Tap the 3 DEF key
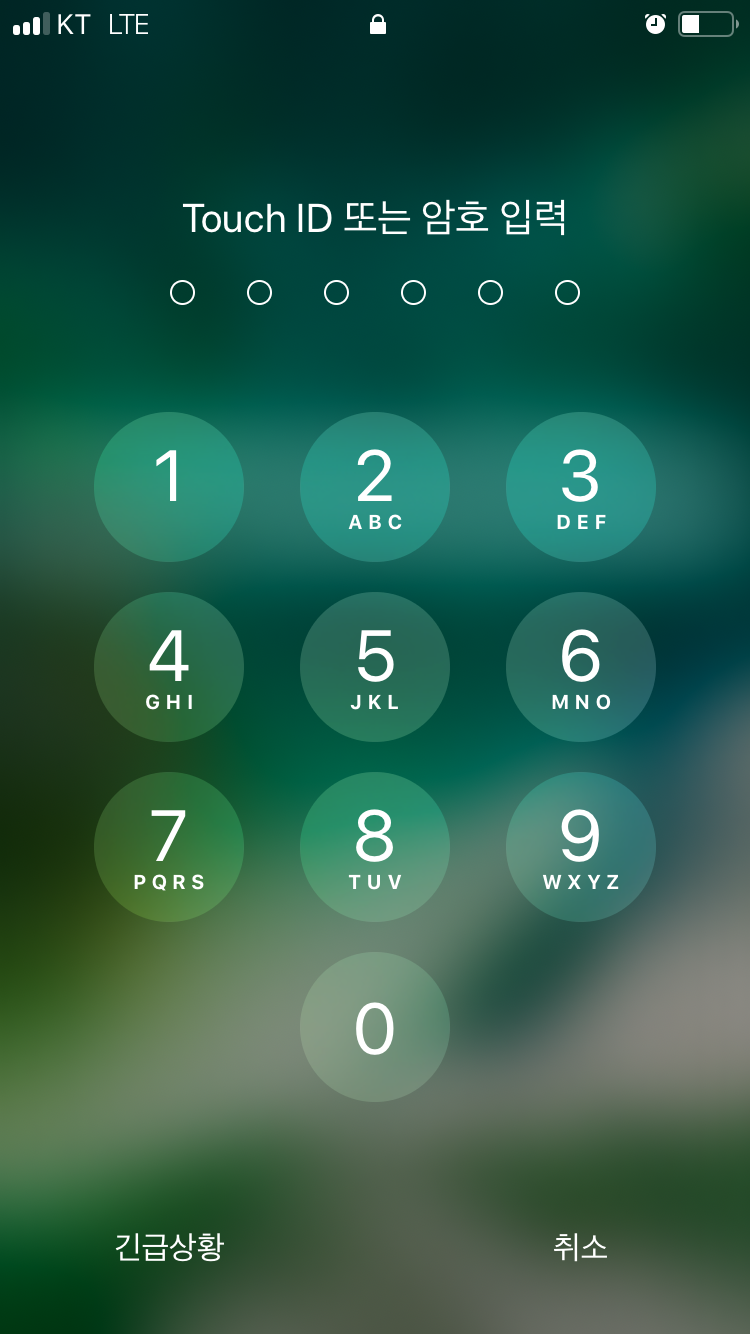Viewport: 750px width, 1334px height. pyautogui.click(x=581, y=487)
